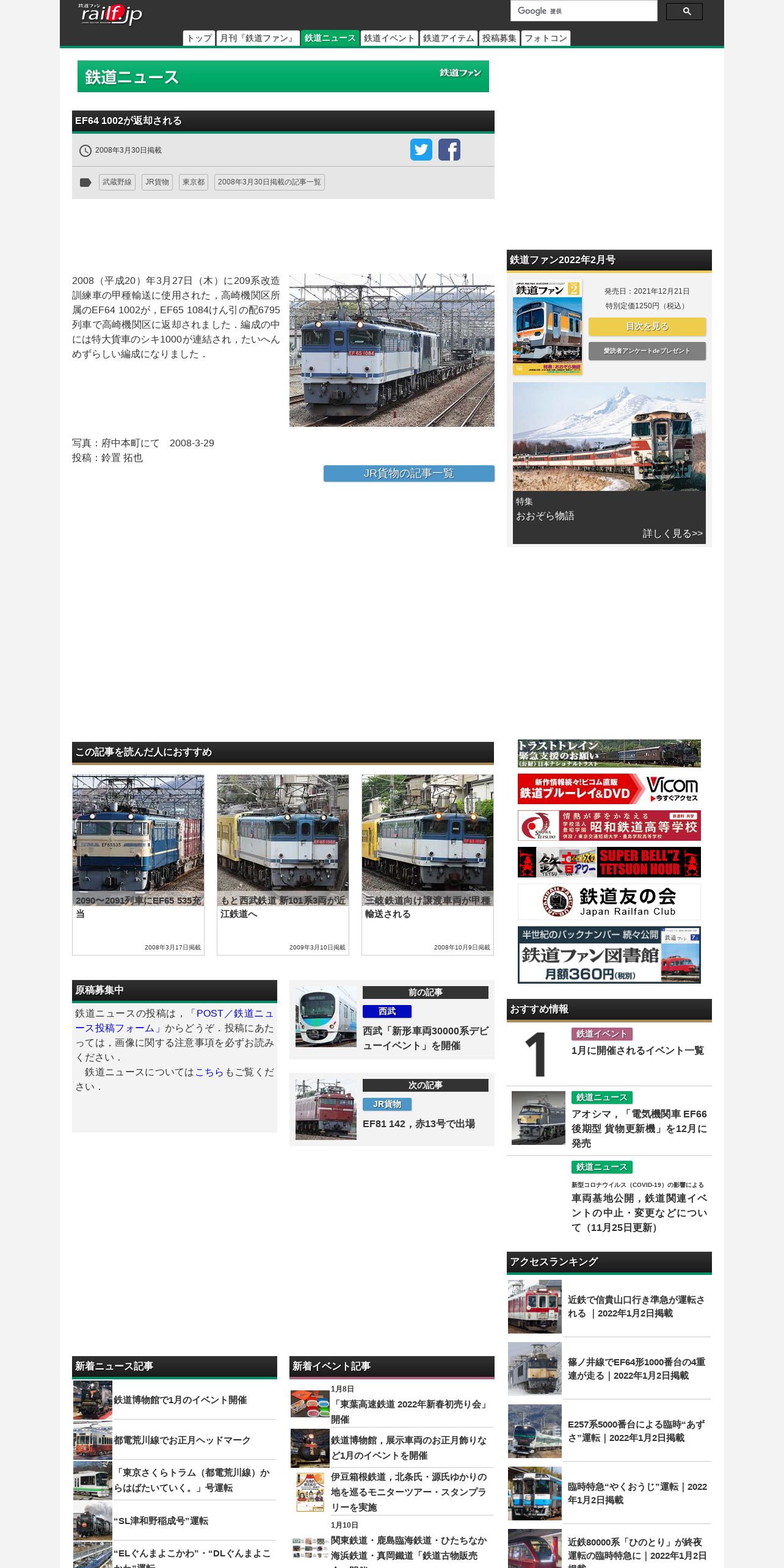Share this article on Twitter
This screenshot has height=1568, width=784.
(421, 150)
